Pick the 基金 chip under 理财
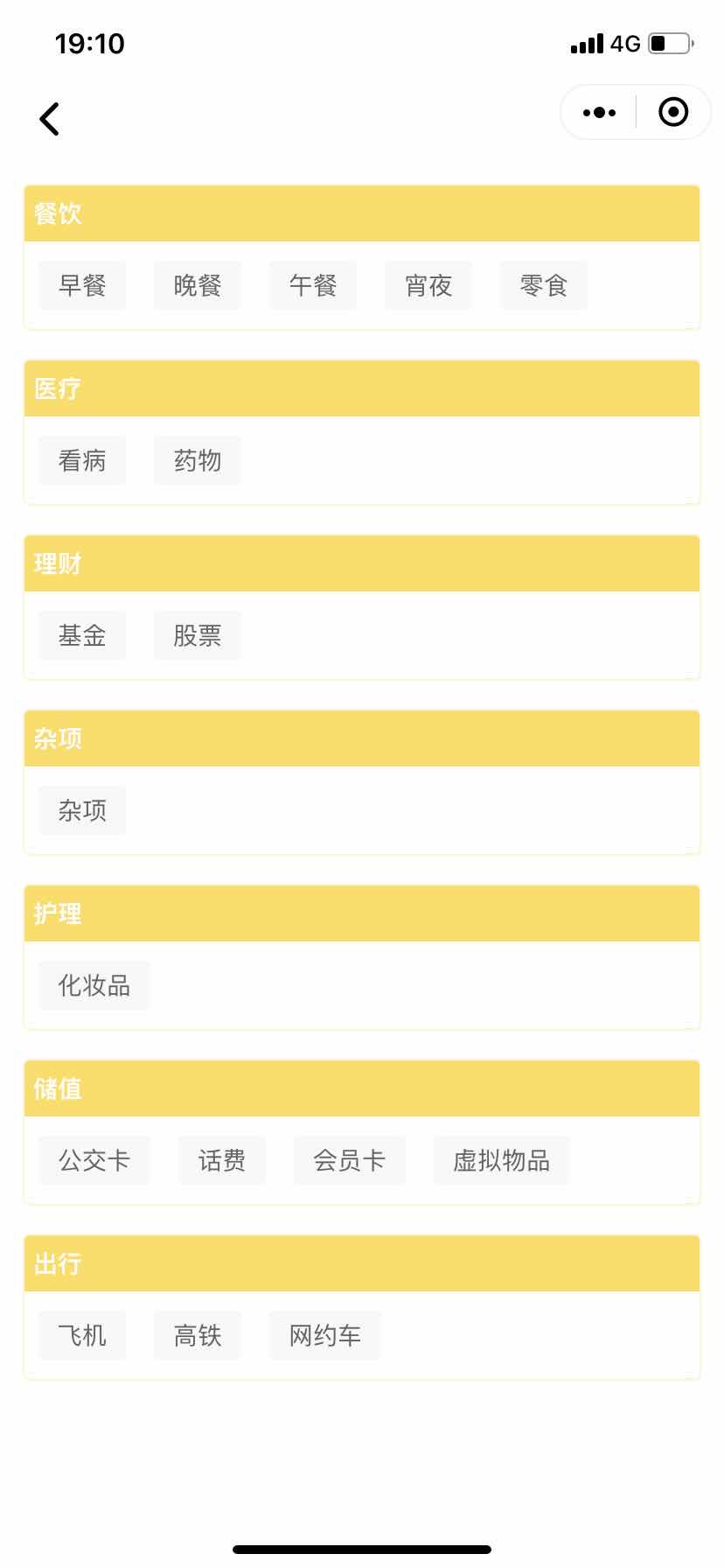The image size is (724, 1568). point(82,635)
